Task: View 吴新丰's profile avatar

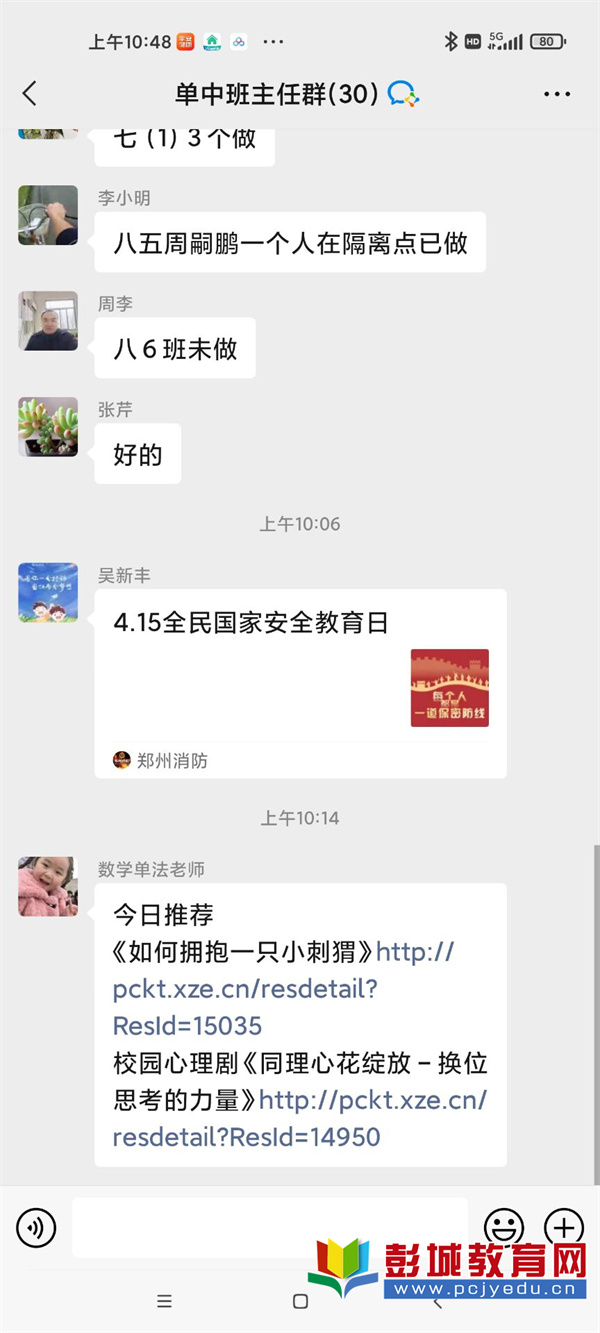Action: pos(48,592)
